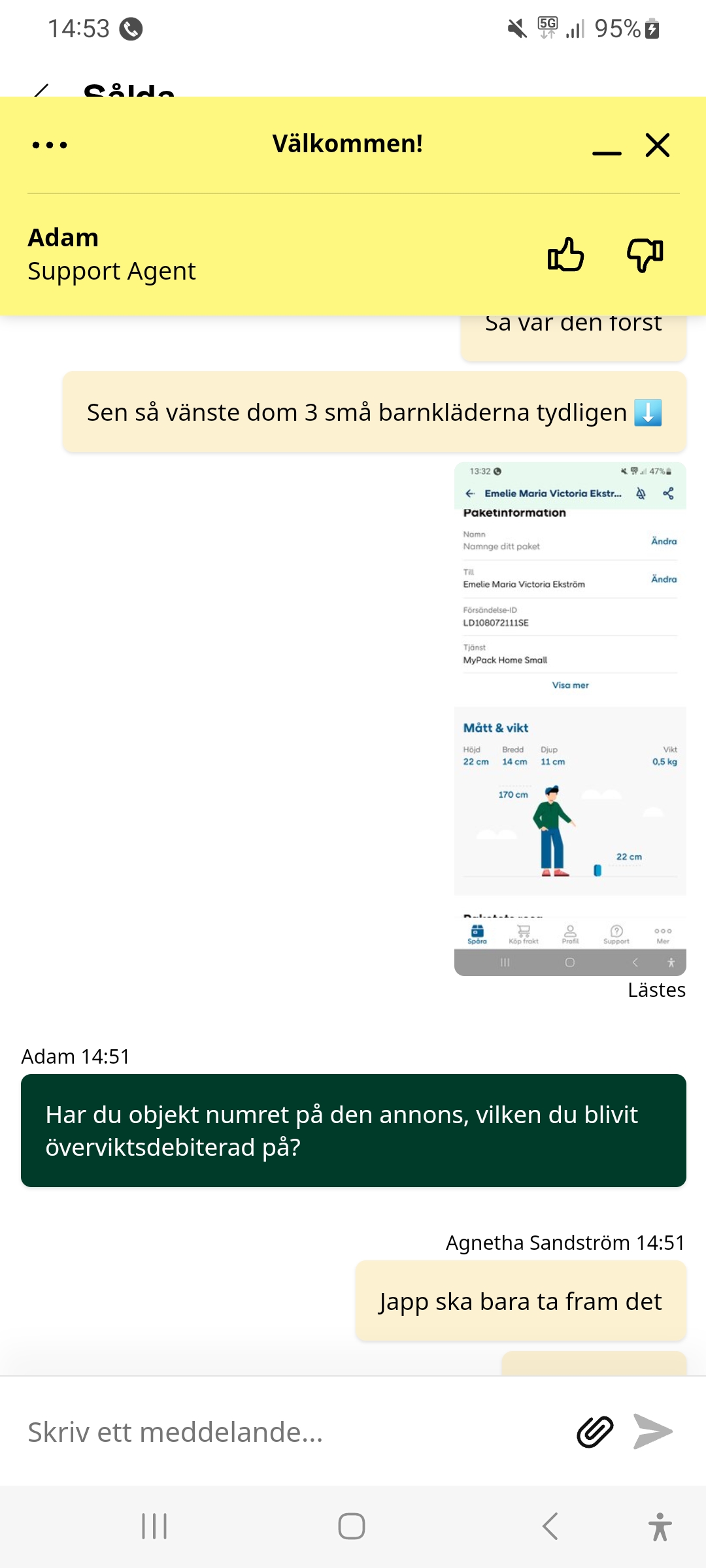This screenshot has width=706, height=1568.
Task: Tap the system back navigation button
Action: pyautogui.click(x=550, y=1527)
